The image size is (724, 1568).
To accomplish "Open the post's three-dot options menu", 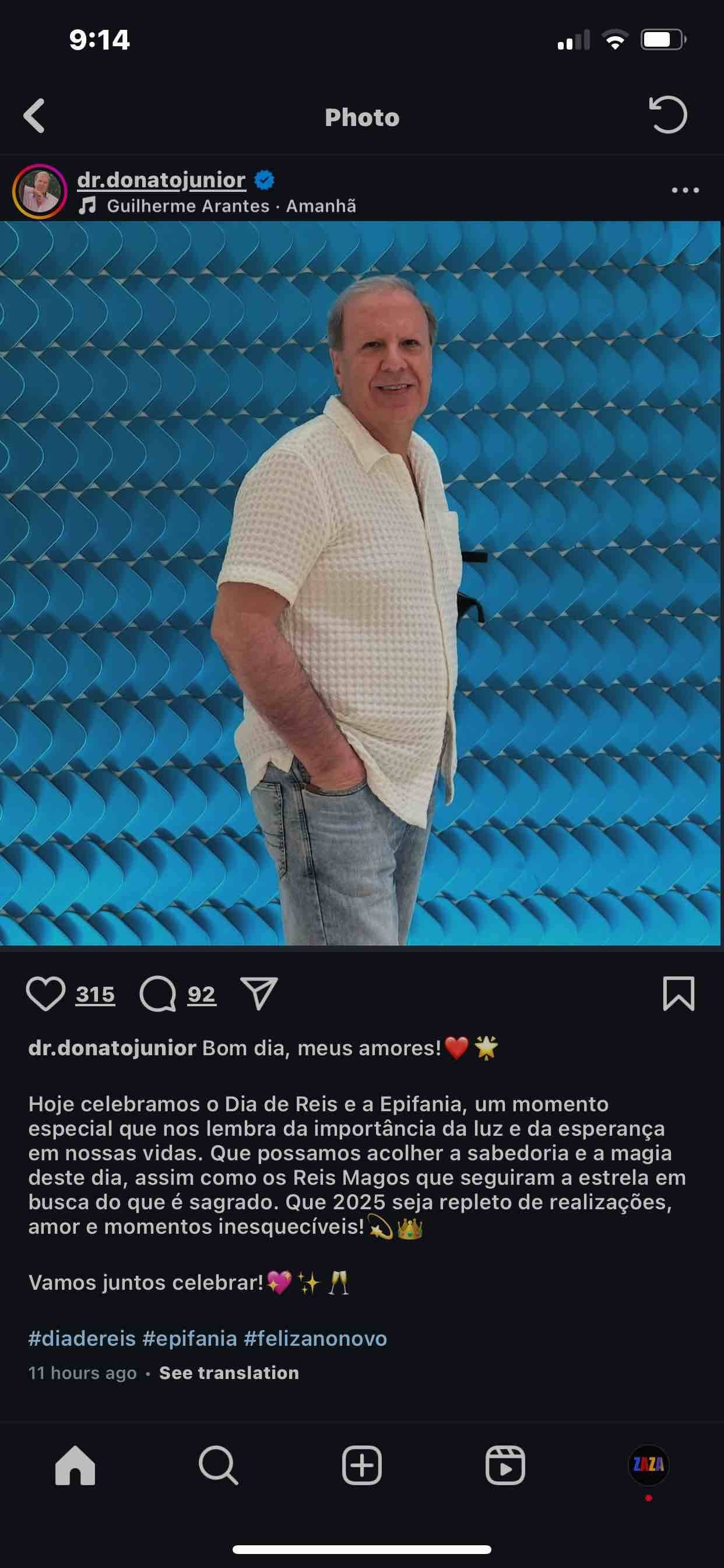I will (685, 191).
